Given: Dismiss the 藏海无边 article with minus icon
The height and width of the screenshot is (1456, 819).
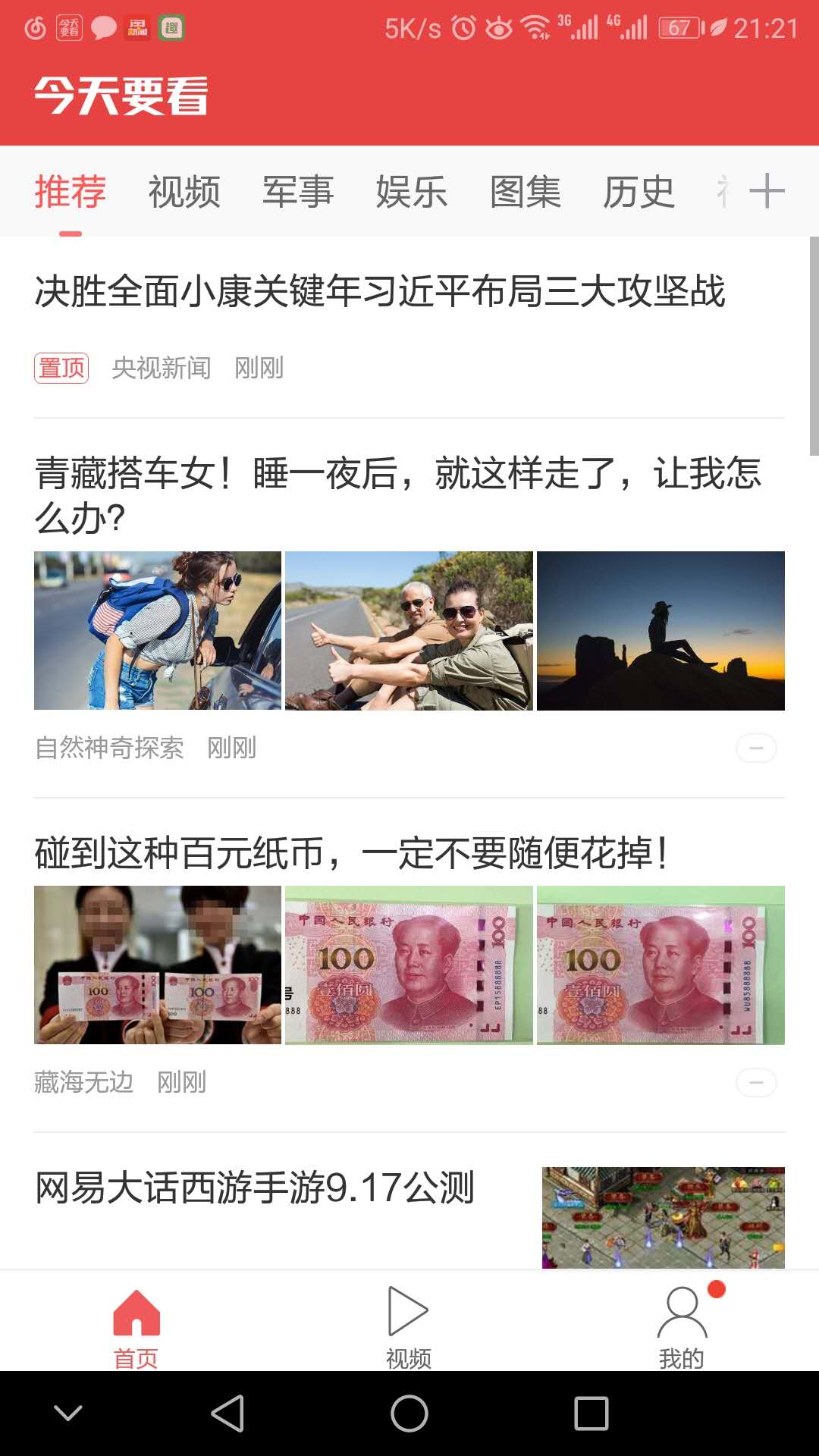Looking at the screenshot, I should point(756,1082).
